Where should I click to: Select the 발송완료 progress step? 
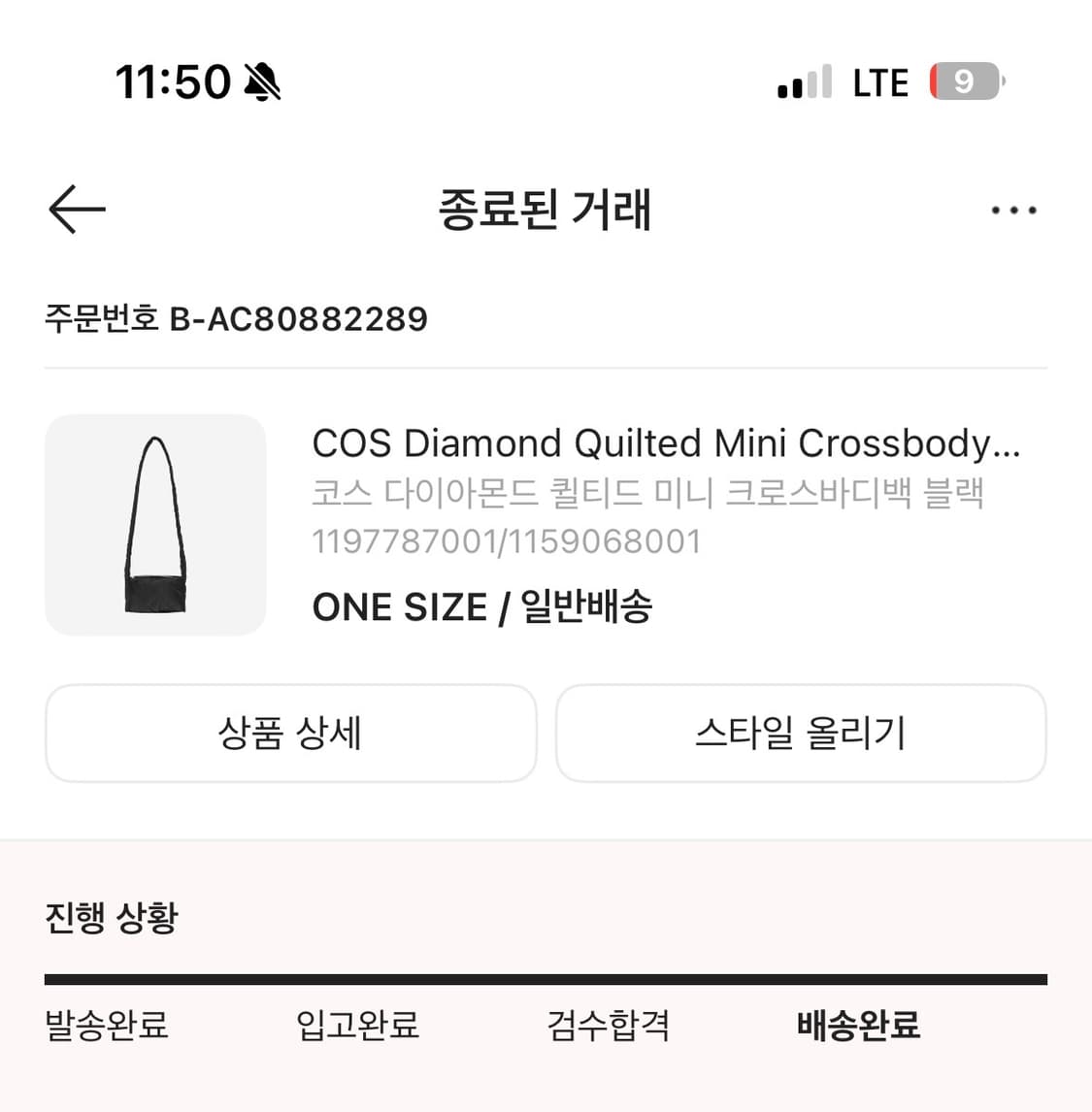pos(106,1026)
